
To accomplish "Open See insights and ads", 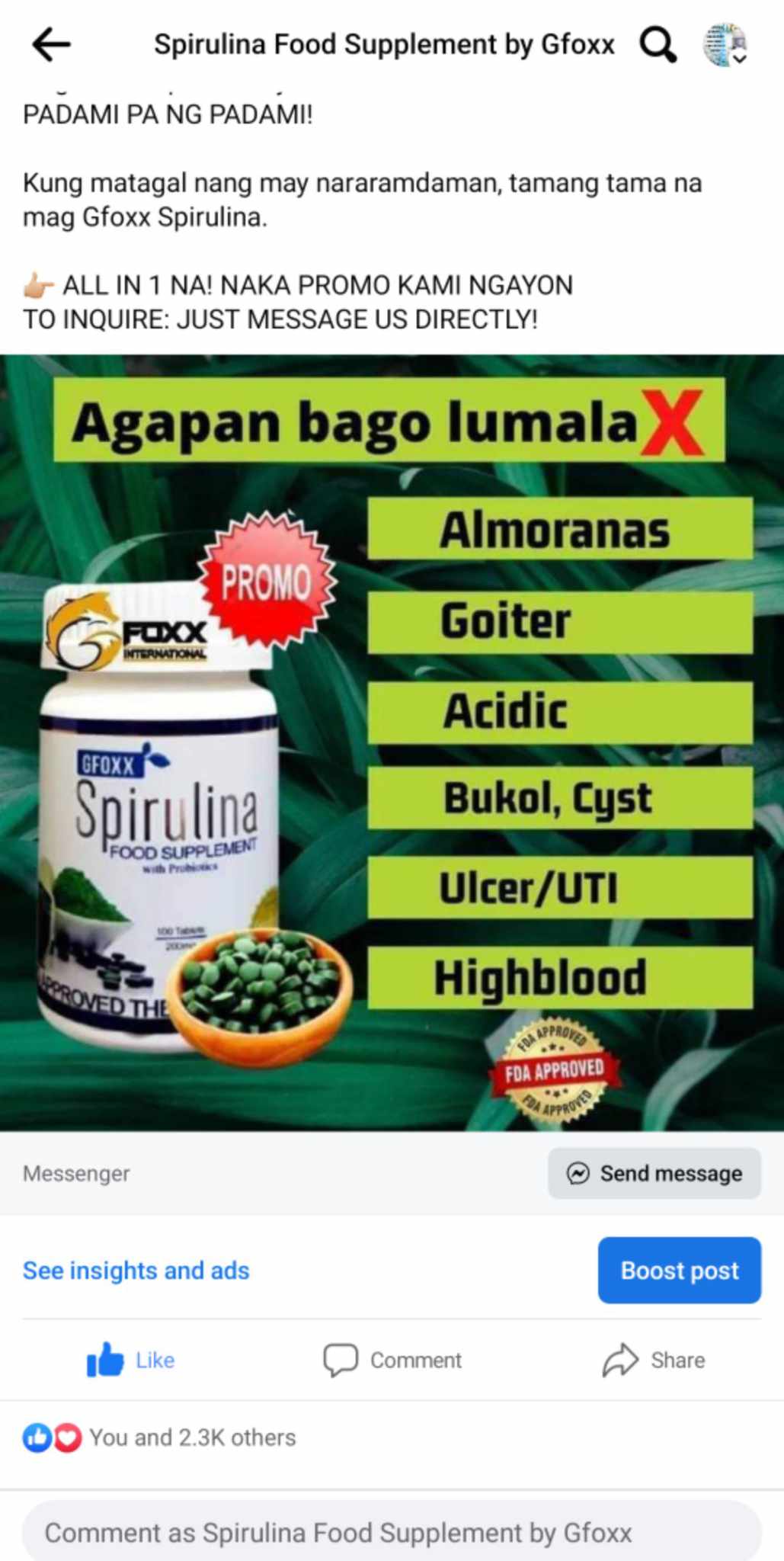I will pos(136,1271).
